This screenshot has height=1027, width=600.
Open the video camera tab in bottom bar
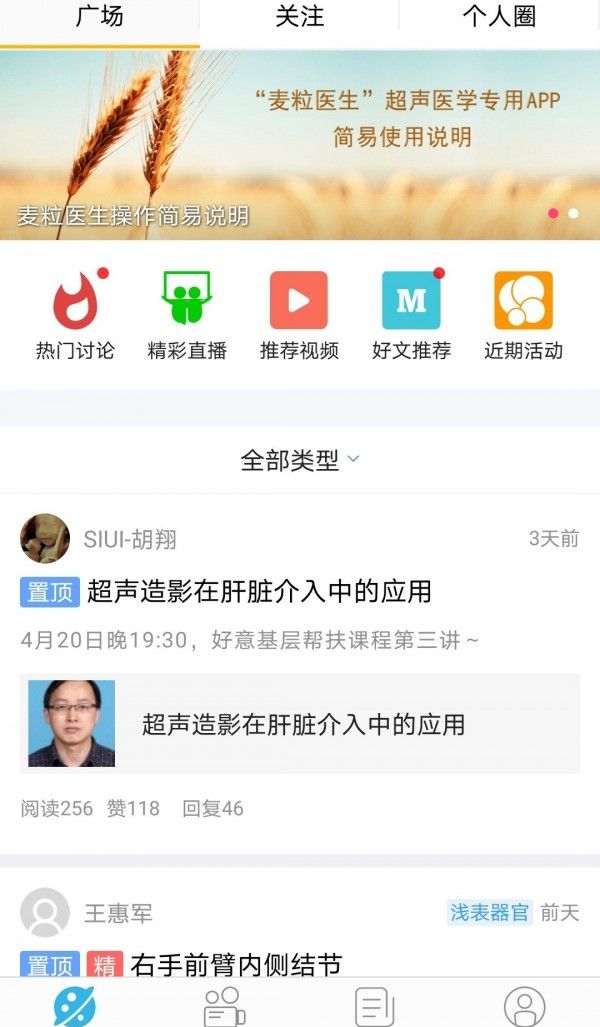click(x=224, y=1005)
